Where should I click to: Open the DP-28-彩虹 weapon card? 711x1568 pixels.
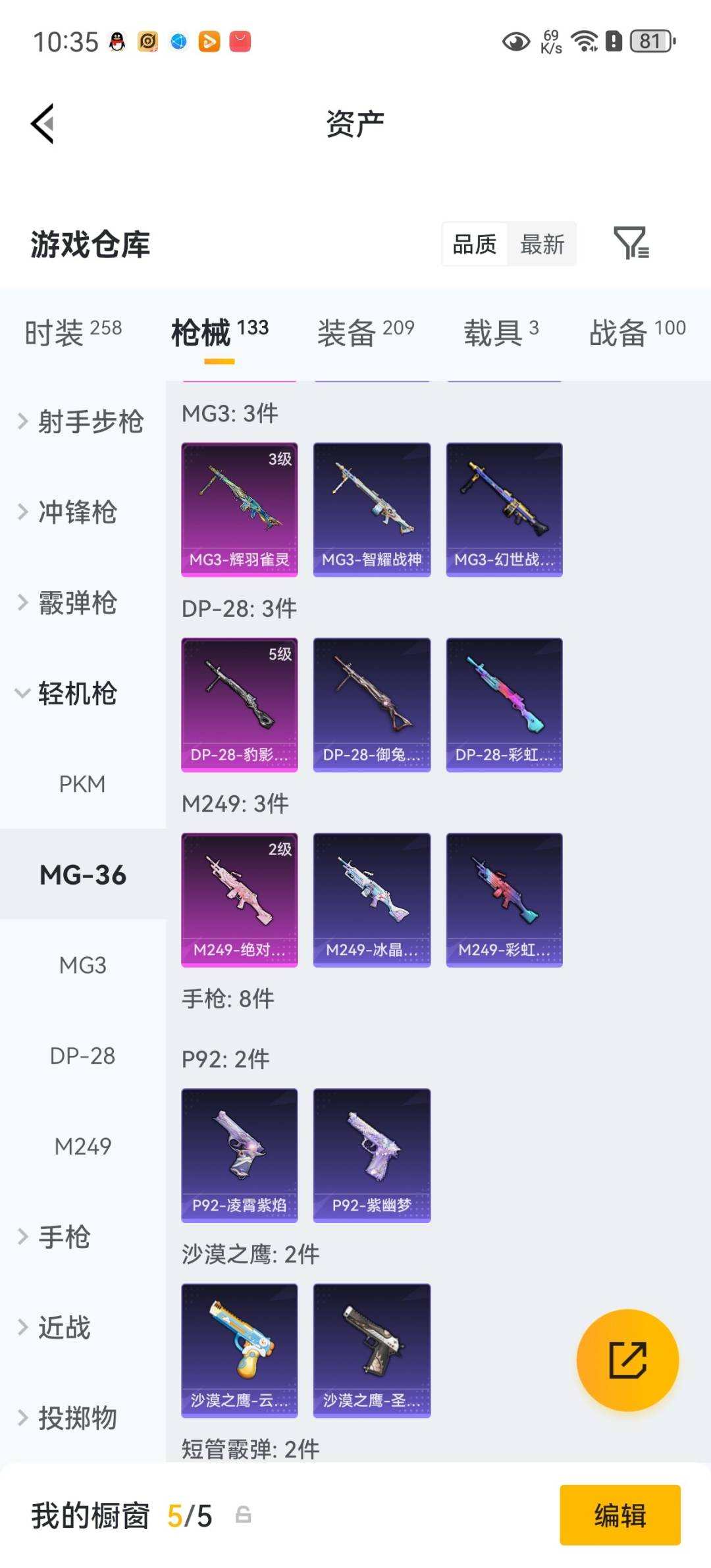tap(504, 704)
